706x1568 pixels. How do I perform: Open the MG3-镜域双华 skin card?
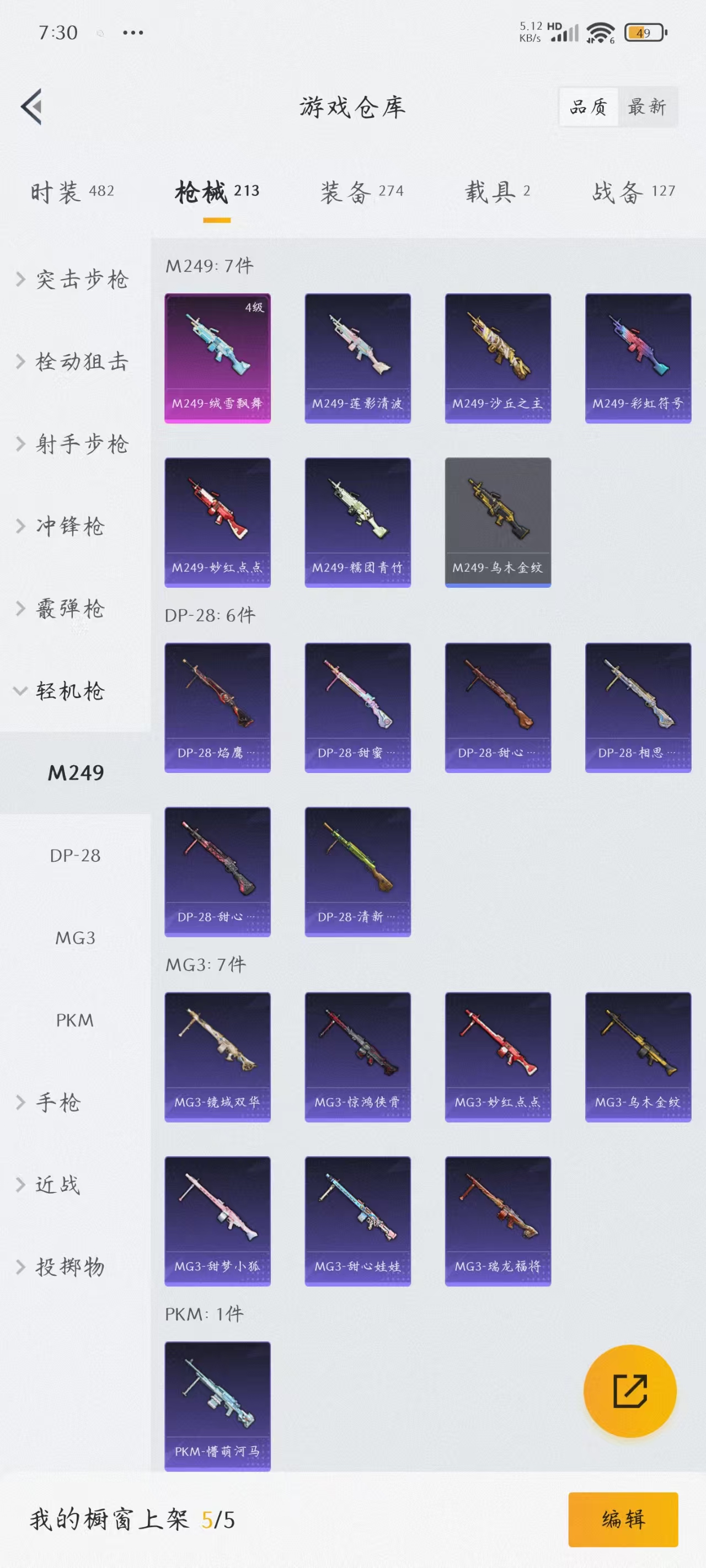click(217, 1057)
